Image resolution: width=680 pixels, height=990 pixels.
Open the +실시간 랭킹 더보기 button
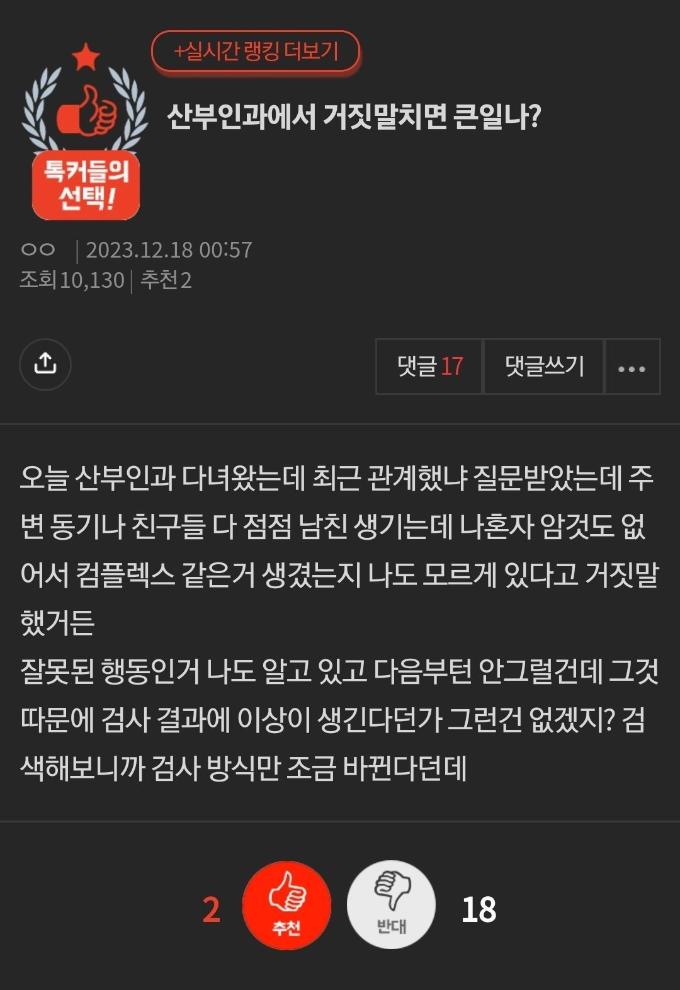pos(255,52)
